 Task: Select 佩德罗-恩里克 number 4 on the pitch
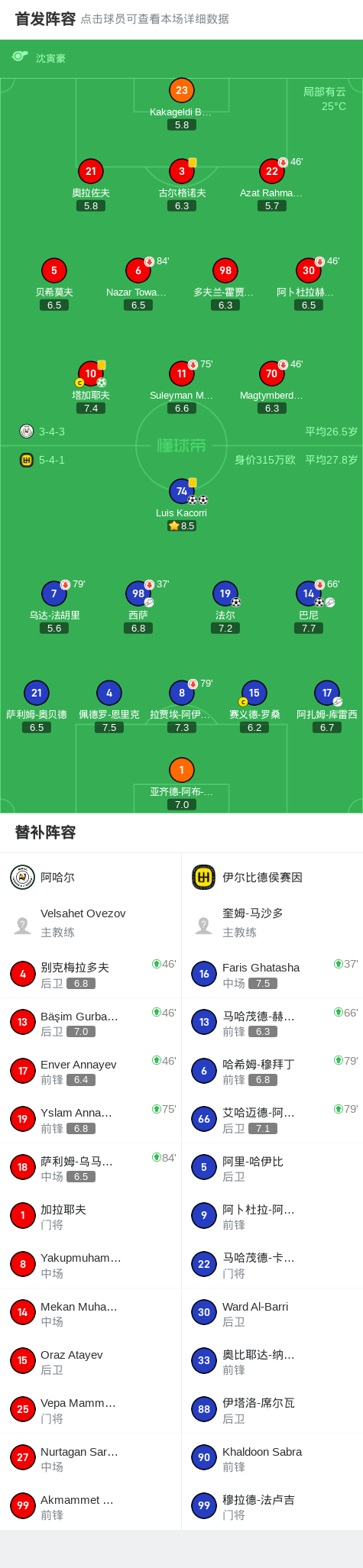(x=109, y=706)
